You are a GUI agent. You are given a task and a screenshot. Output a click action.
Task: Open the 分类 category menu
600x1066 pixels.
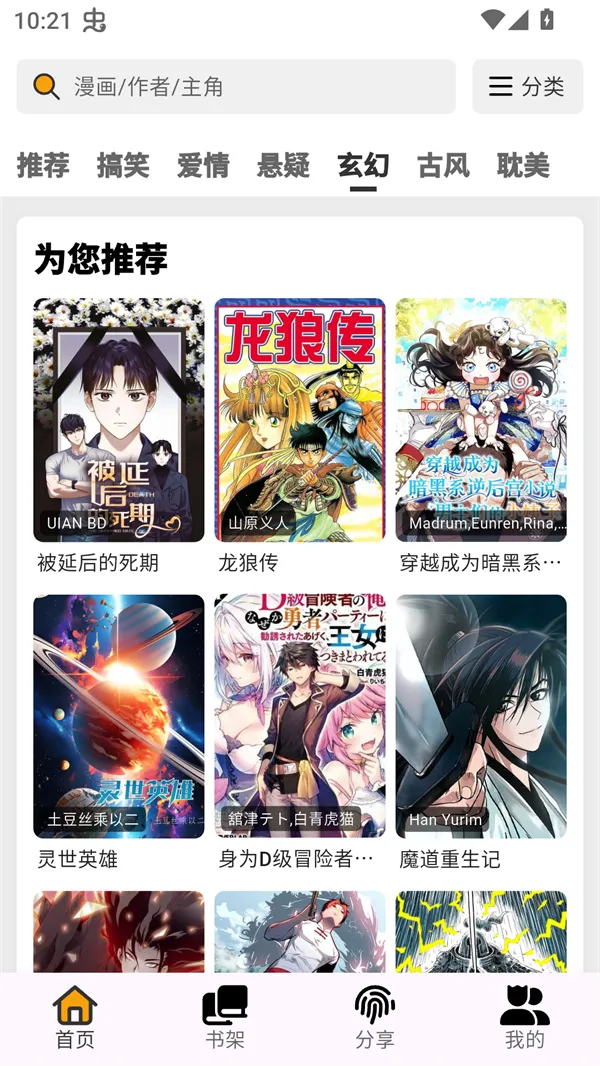[x=527, y=87]
